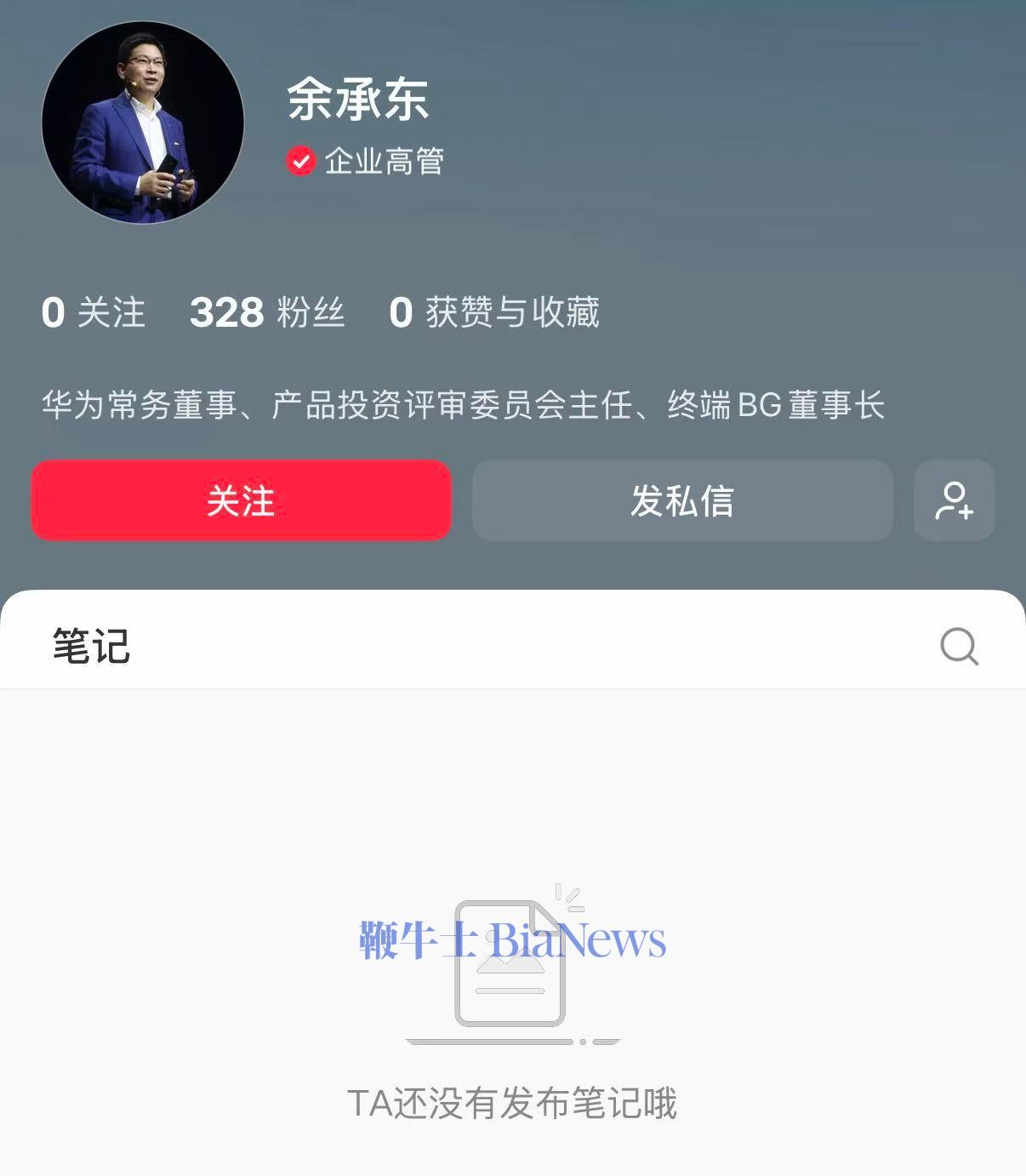View the 0 关注 following list
1026x1176 pixels.
point(92,313)
